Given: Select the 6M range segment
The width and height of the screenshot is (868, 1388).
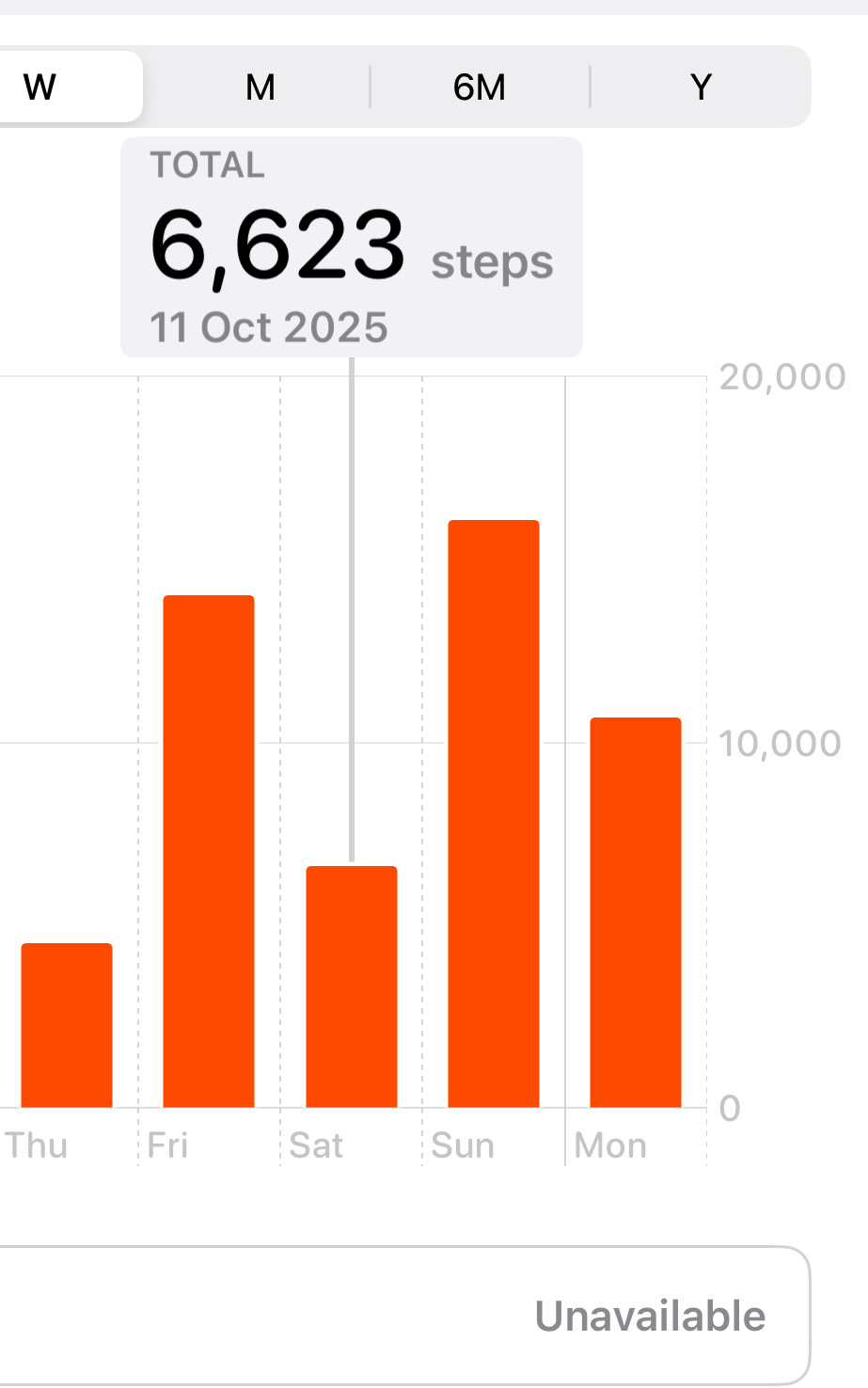Looking at the screenshot, I should pos(480,87).
